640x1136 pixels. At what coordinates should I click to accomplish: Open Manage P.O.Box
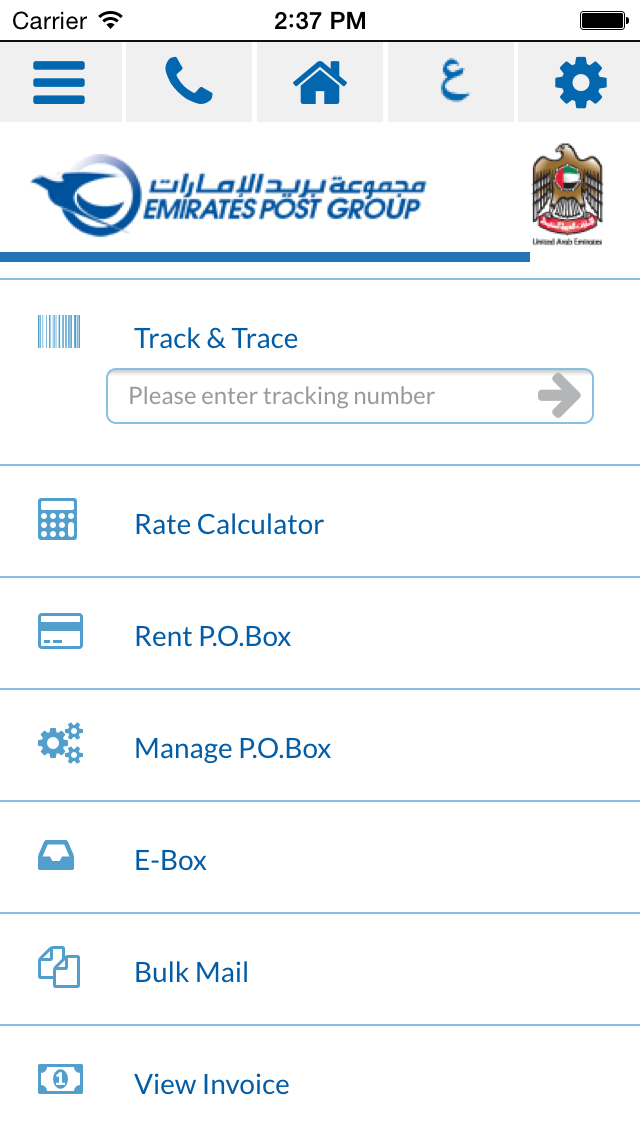pos(233,748)
